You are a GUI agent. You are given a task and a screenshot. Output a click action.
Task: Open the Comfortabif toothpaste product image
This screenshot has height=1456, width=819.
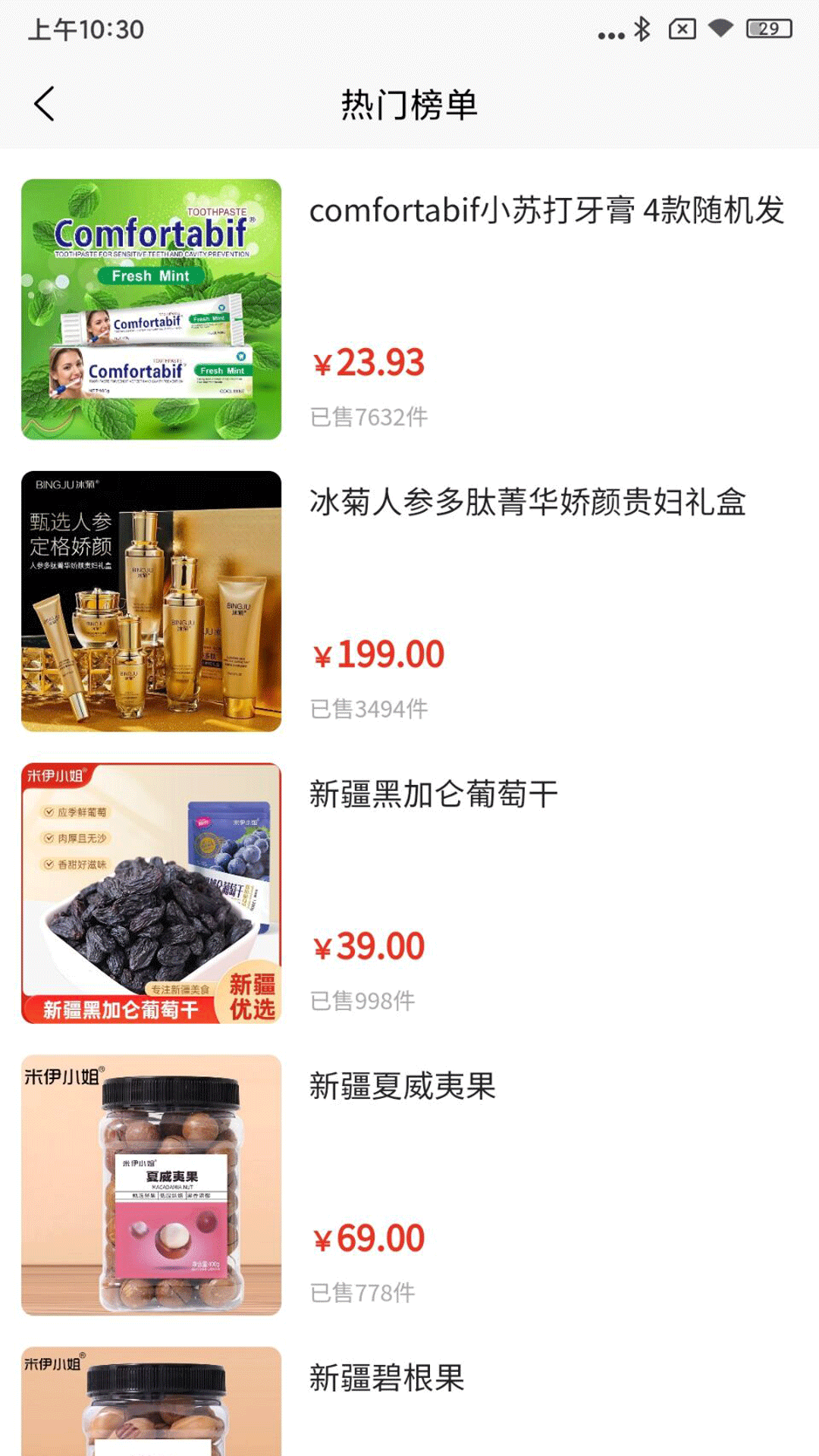click(152, 306)
